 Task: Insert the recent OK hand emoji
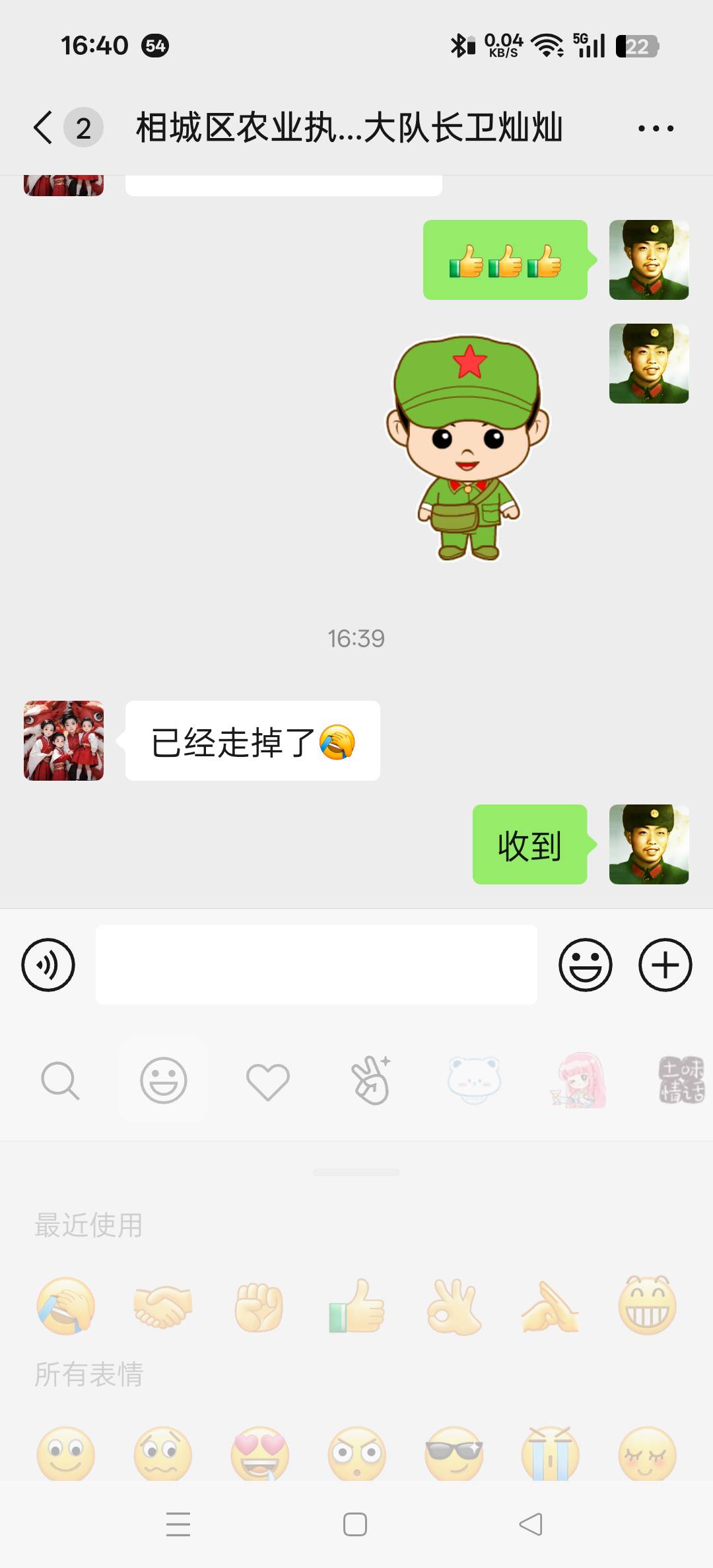tap(454, 1306)
